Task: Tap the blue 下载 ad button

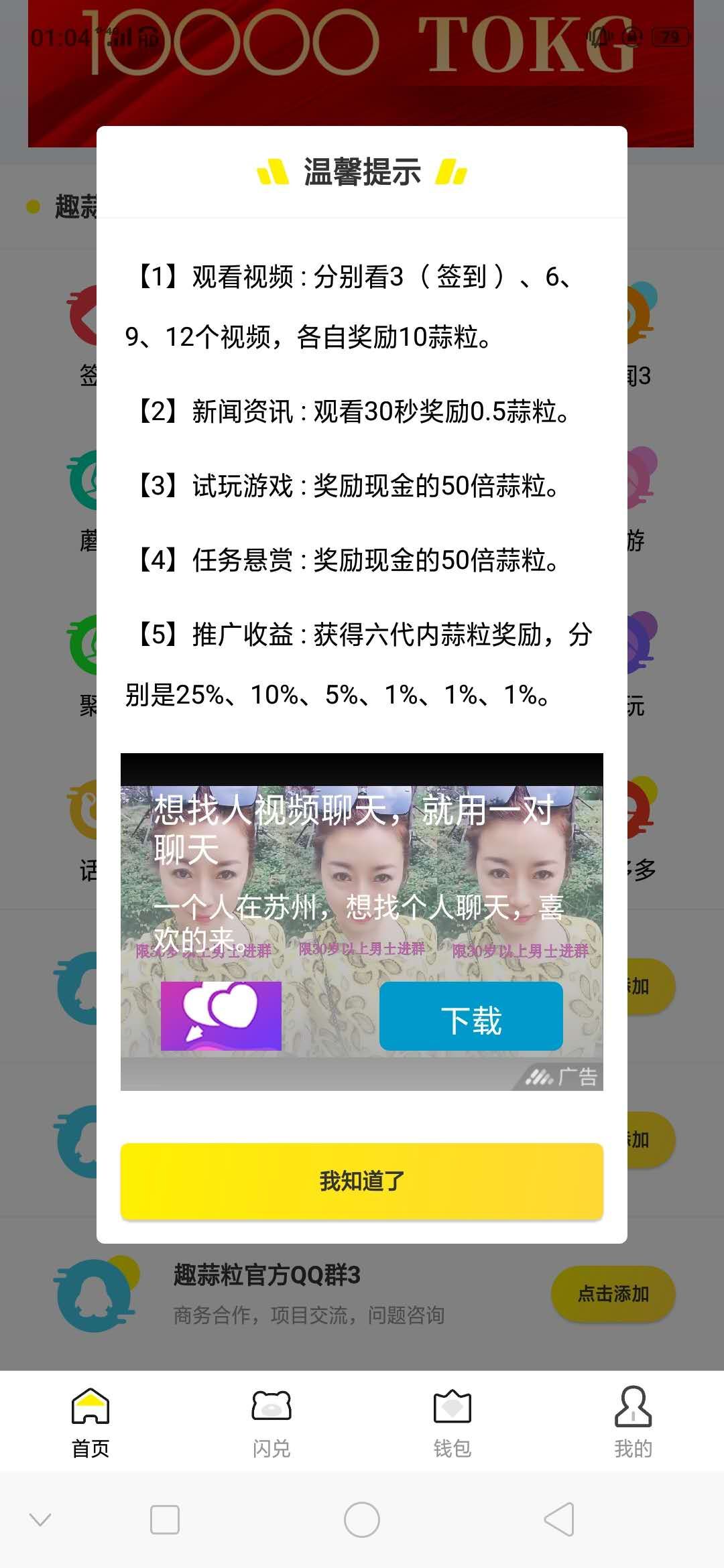Action: click(471, 1017)
